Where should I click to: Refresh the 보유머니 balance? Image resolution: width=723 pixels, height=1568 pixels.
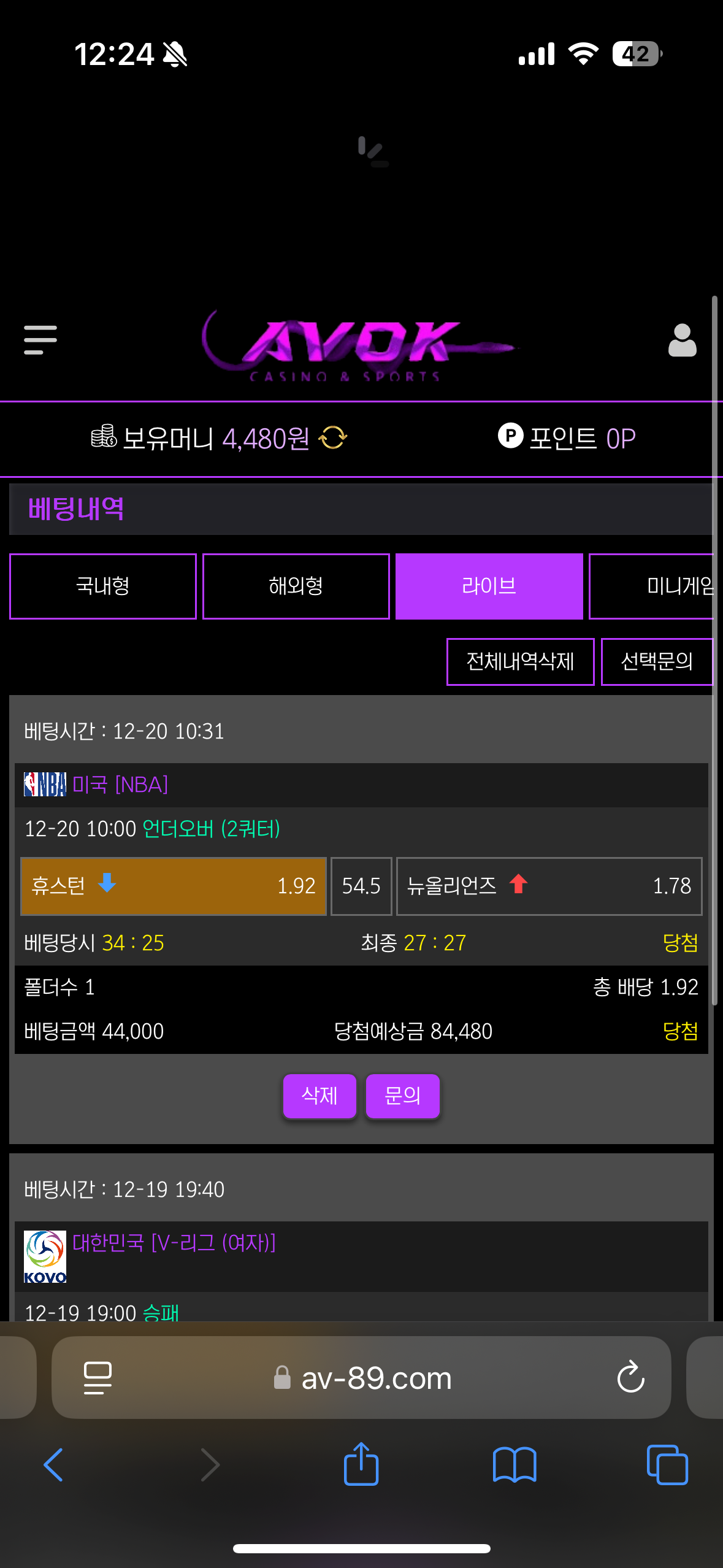[333, 438]
